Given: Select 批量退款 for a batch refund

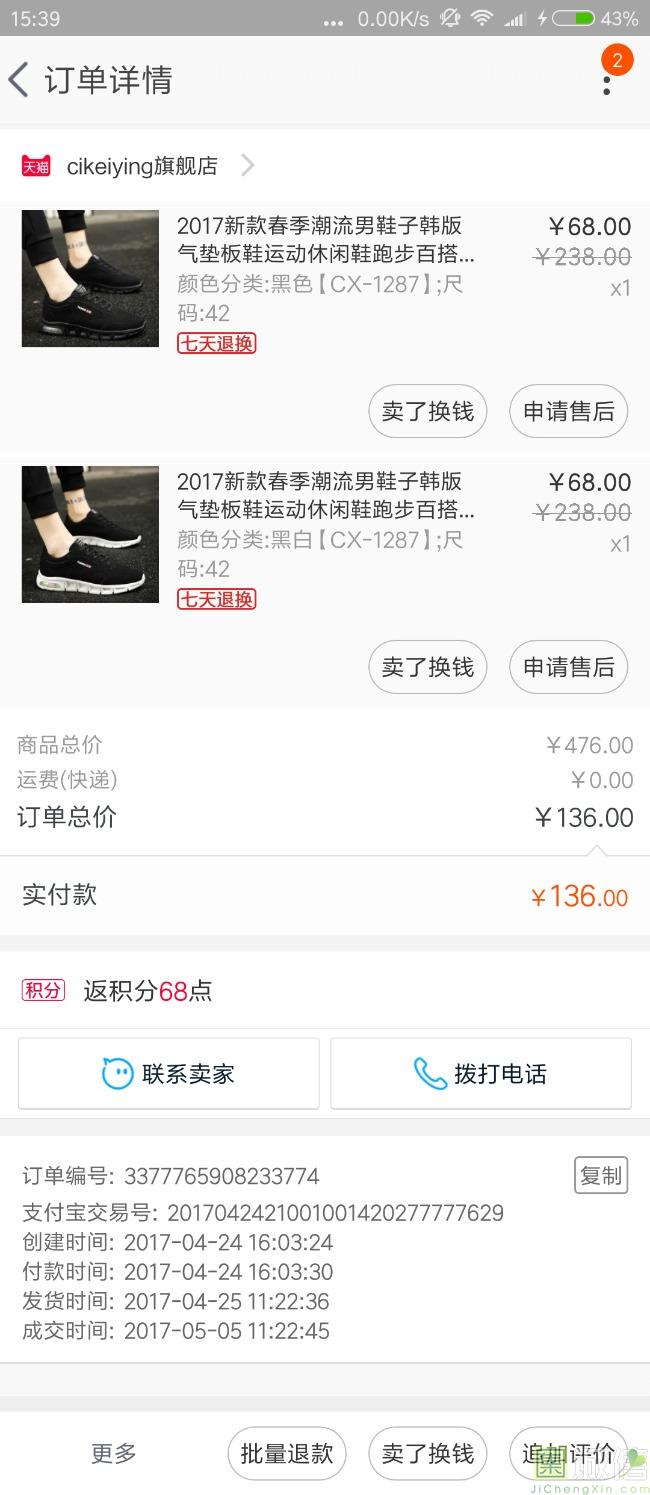Looking at the screenshot, I should coord(286,1453).
